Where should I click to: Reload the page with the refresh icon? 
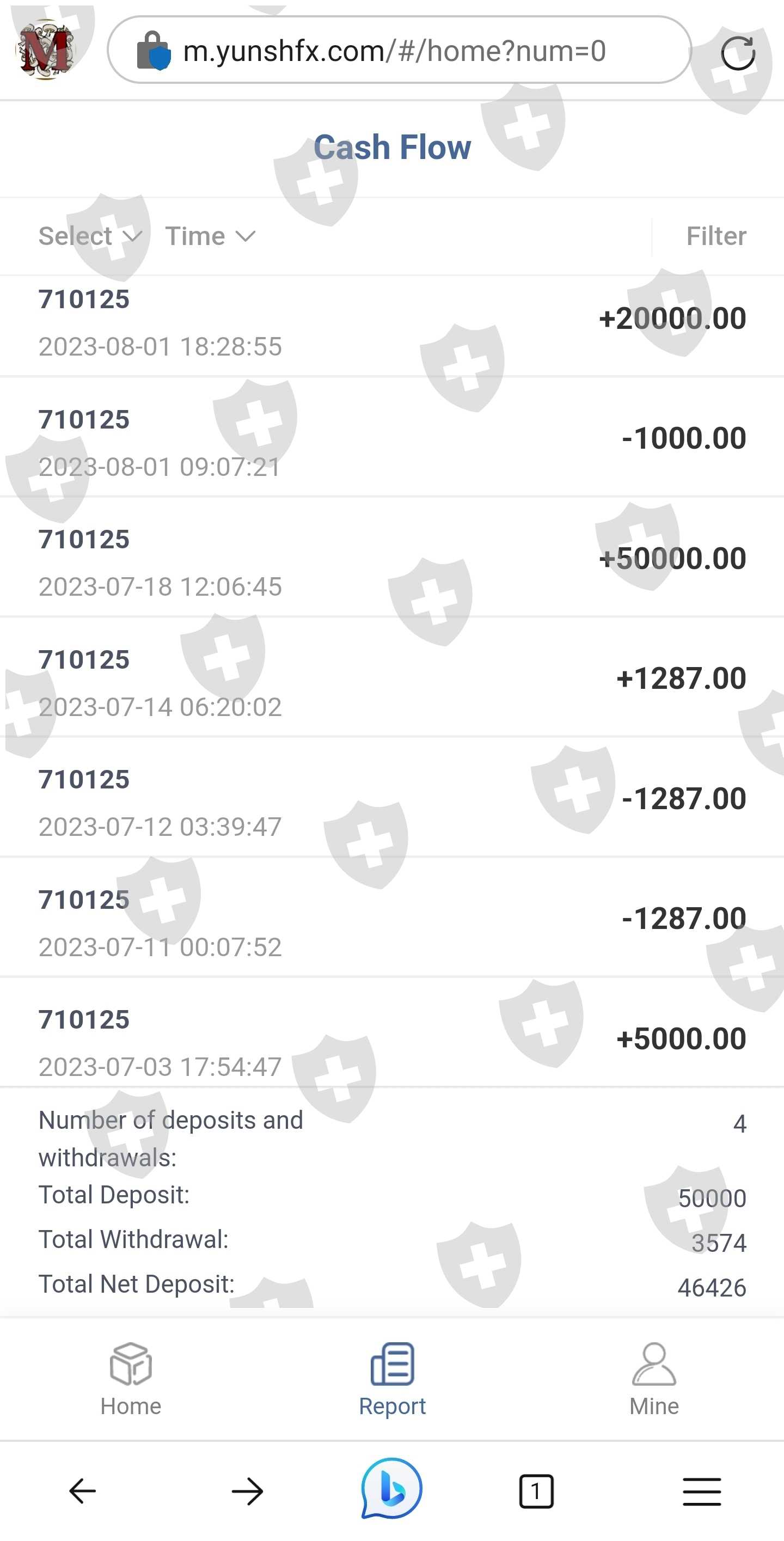(x=738, y=53)
